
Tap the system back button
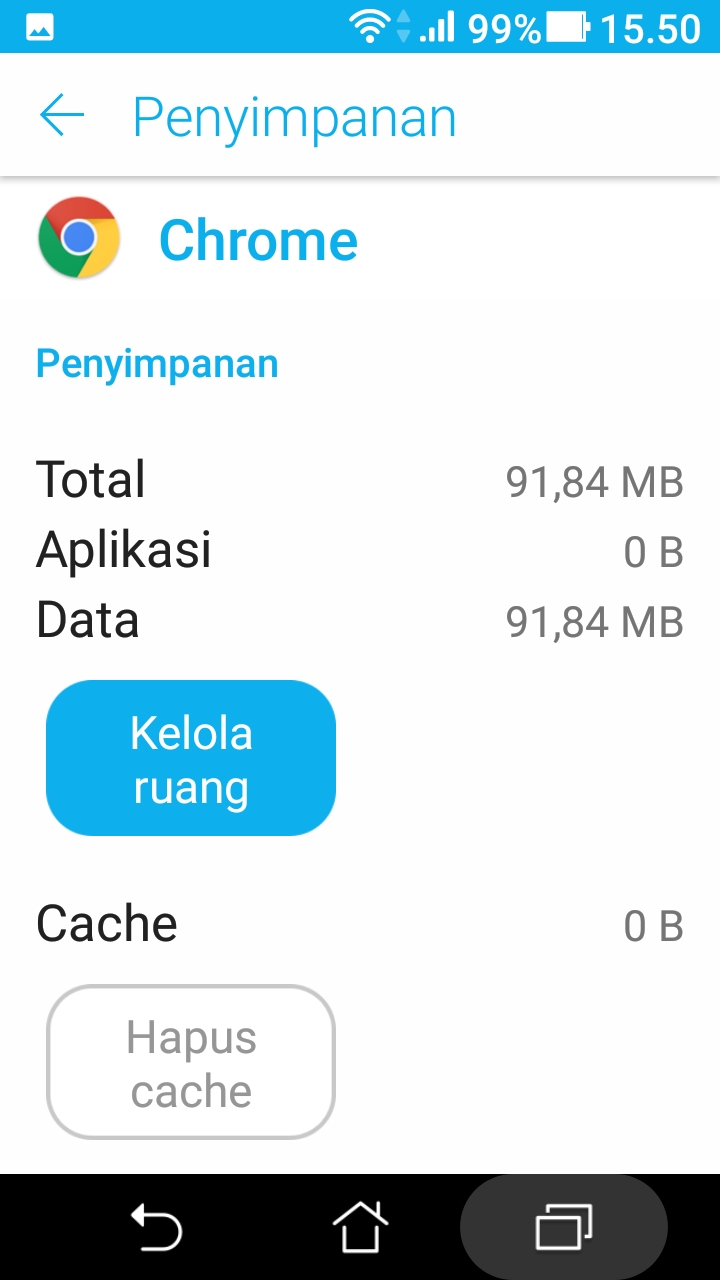(x=157, y=1227)
